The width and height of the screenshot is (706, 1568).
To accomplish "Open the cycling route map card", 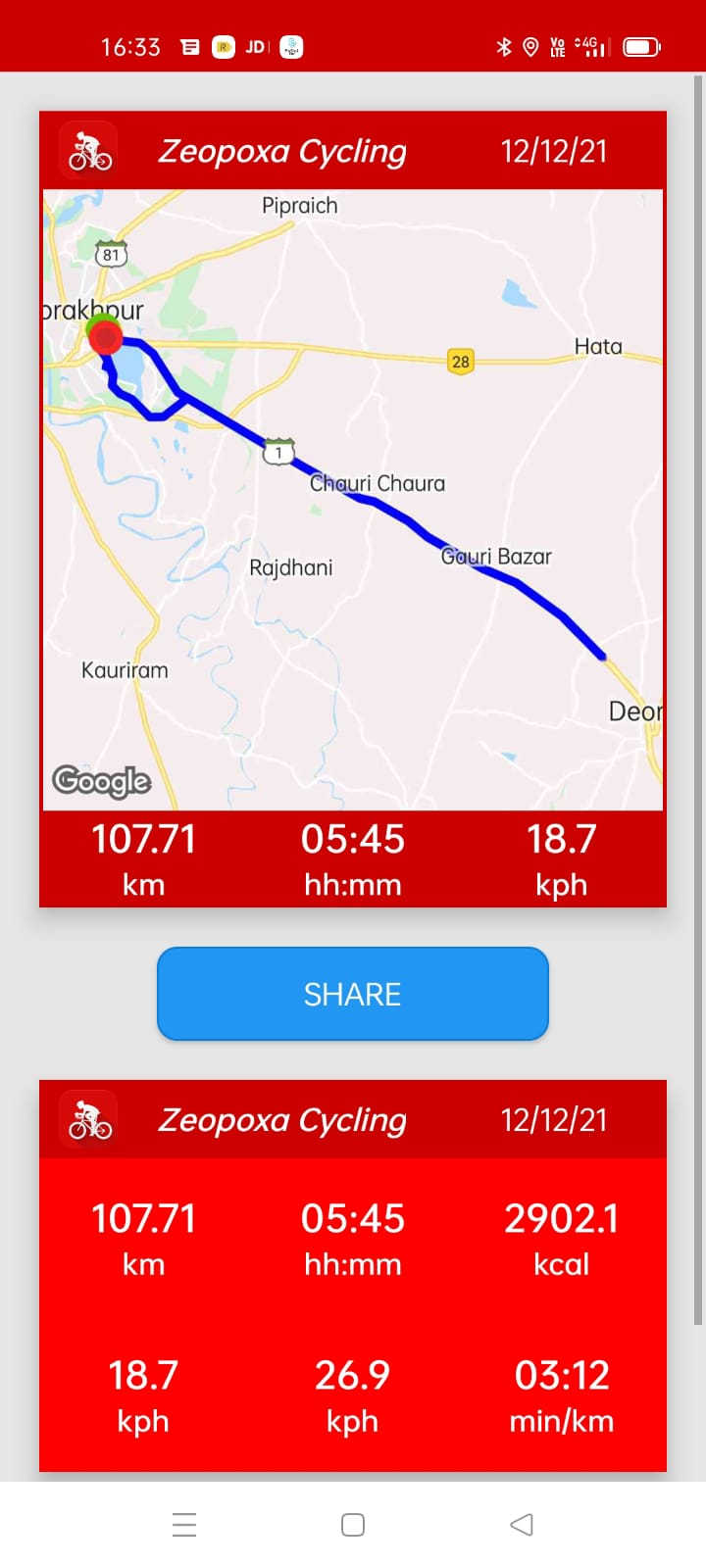I will [353, 500].
